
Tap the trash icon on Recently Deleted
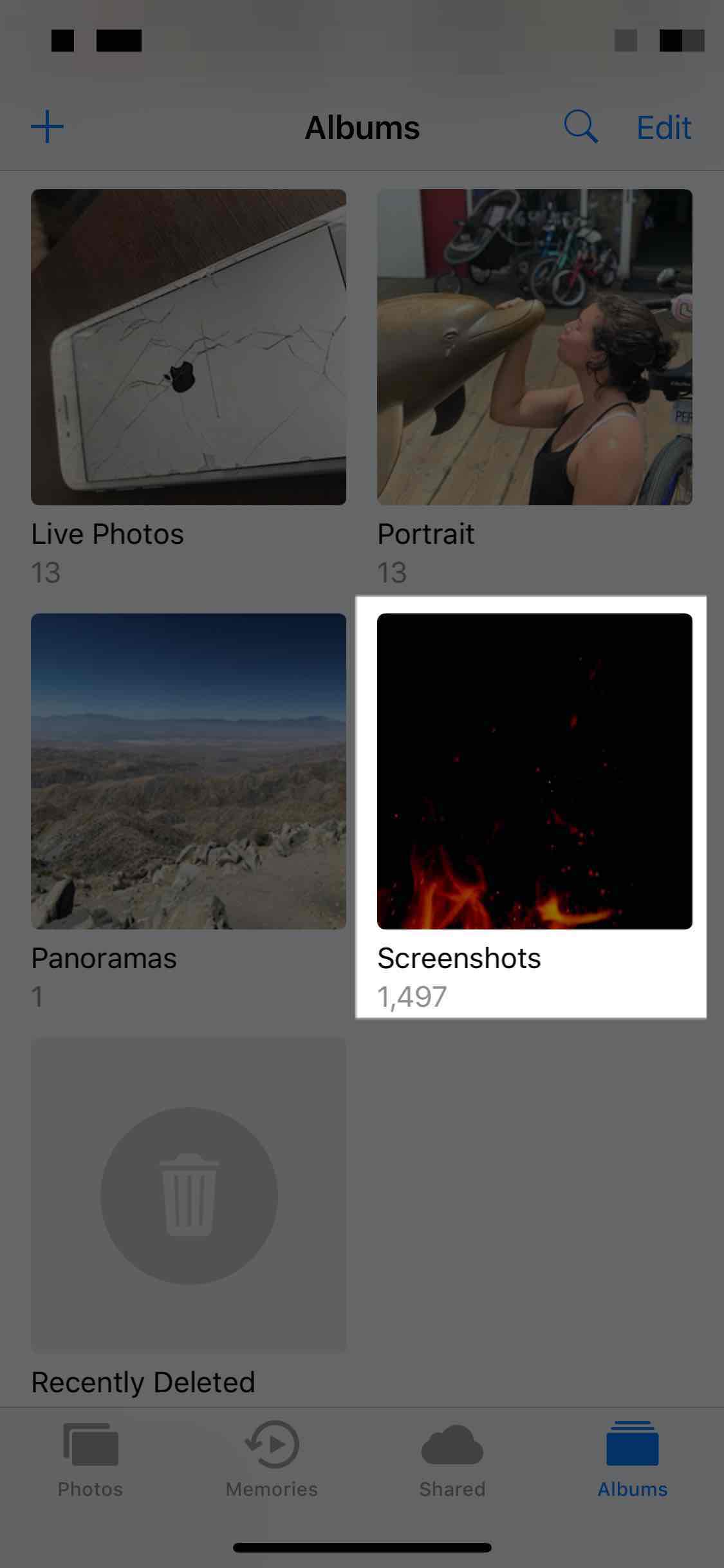(x=188, y=1195)
